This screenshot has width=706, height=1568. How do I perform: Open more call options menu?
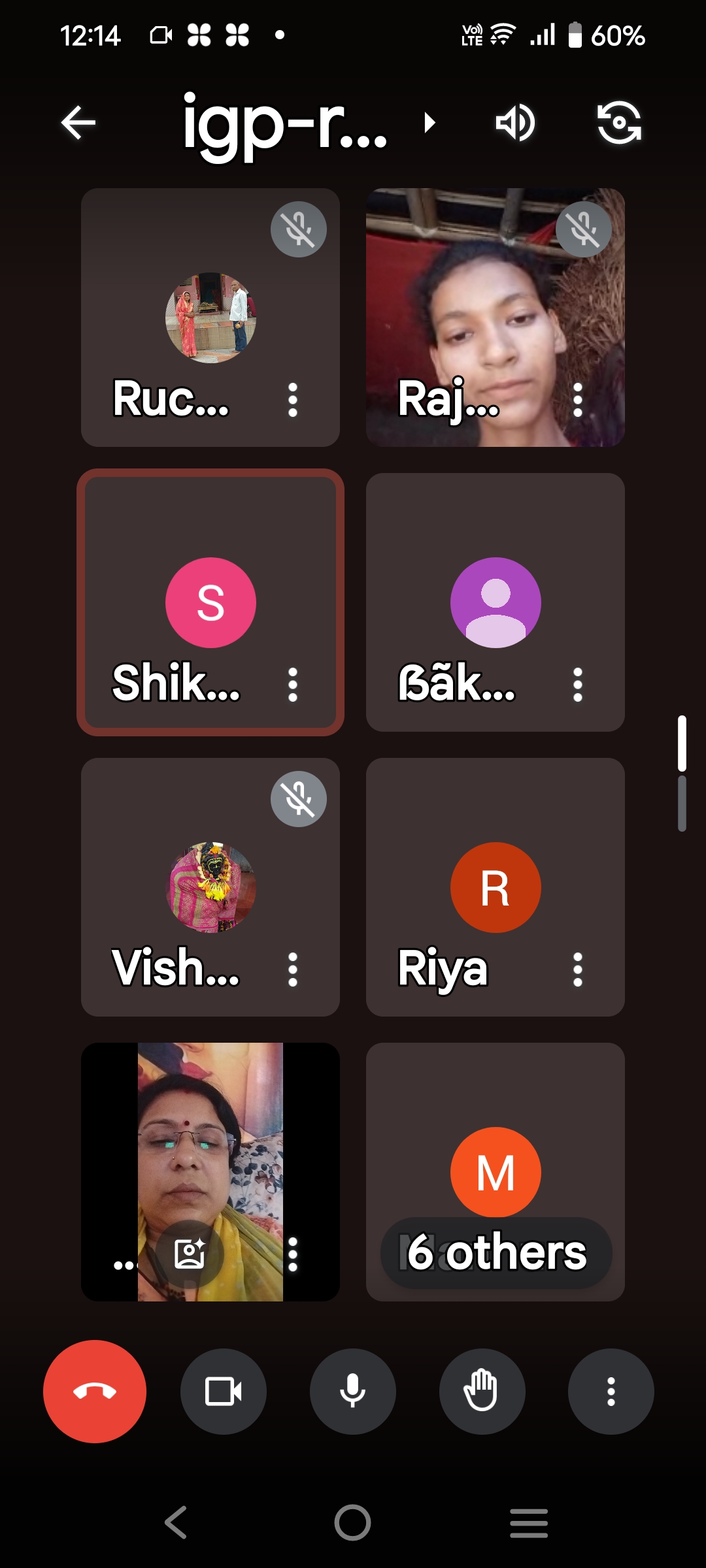pos(611,1392)
